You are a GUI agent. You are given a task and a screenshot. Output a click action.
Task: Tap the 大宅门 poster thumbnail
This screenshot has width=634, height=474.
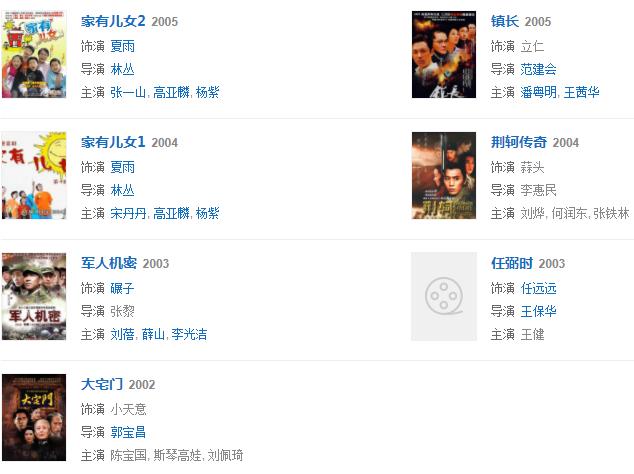coord(34,417)
